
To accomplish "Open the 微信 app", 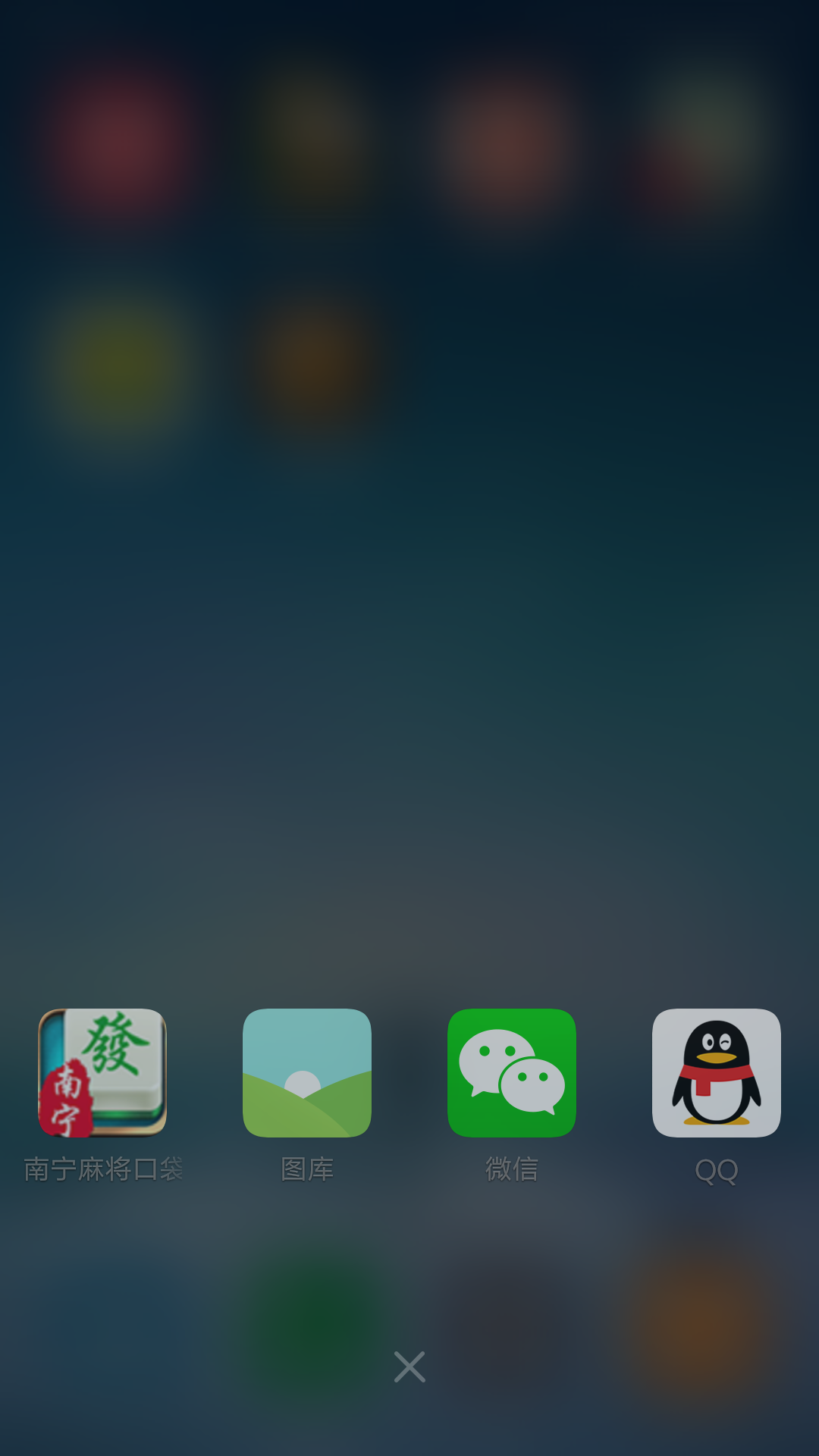I will pos(512,1072).
